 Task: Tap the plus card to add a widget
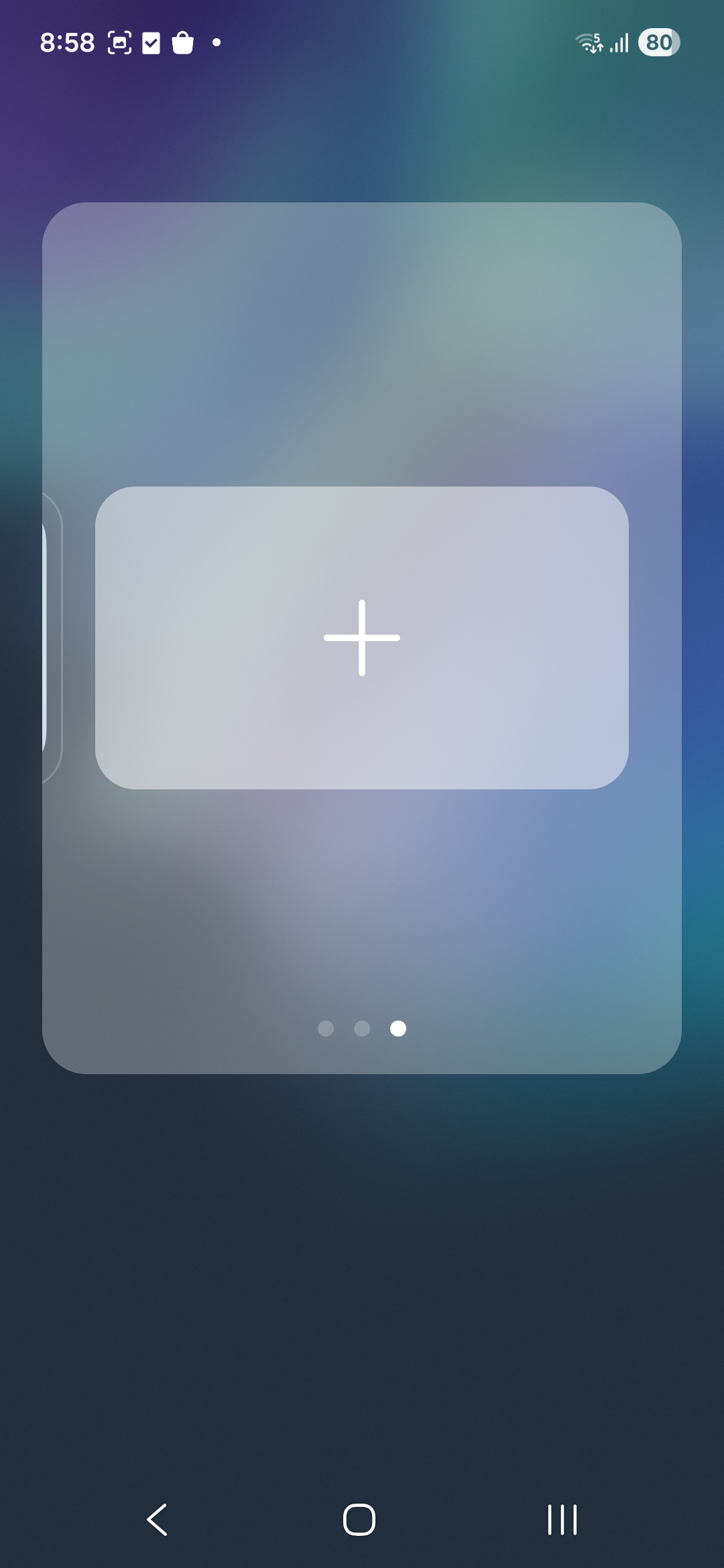362,637
